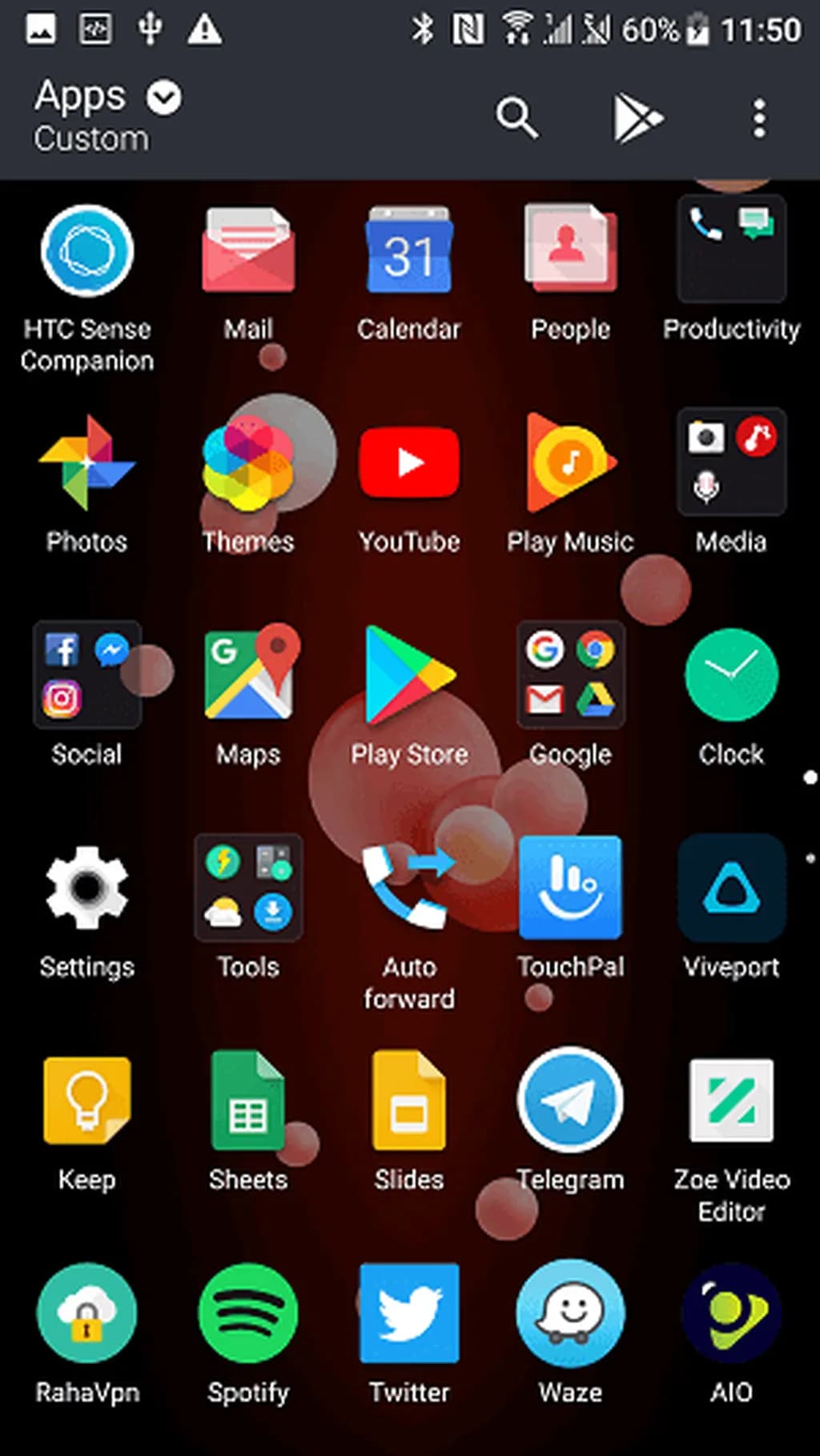The image size is (820, 1456).
Task: Open the Social folder
Action: pos(87,675)
